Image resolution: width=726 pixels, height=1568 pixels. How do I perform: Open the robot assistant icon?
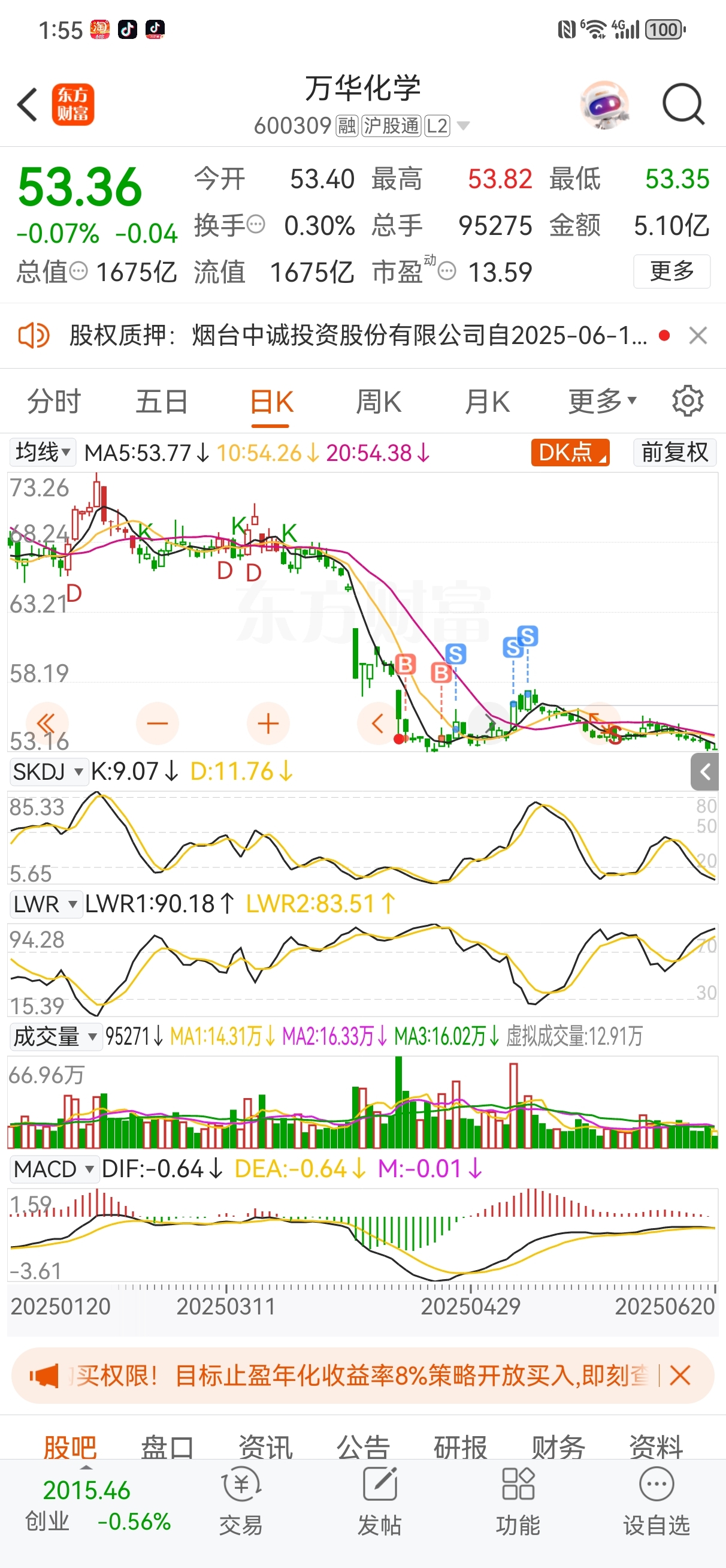coord(604,105)
